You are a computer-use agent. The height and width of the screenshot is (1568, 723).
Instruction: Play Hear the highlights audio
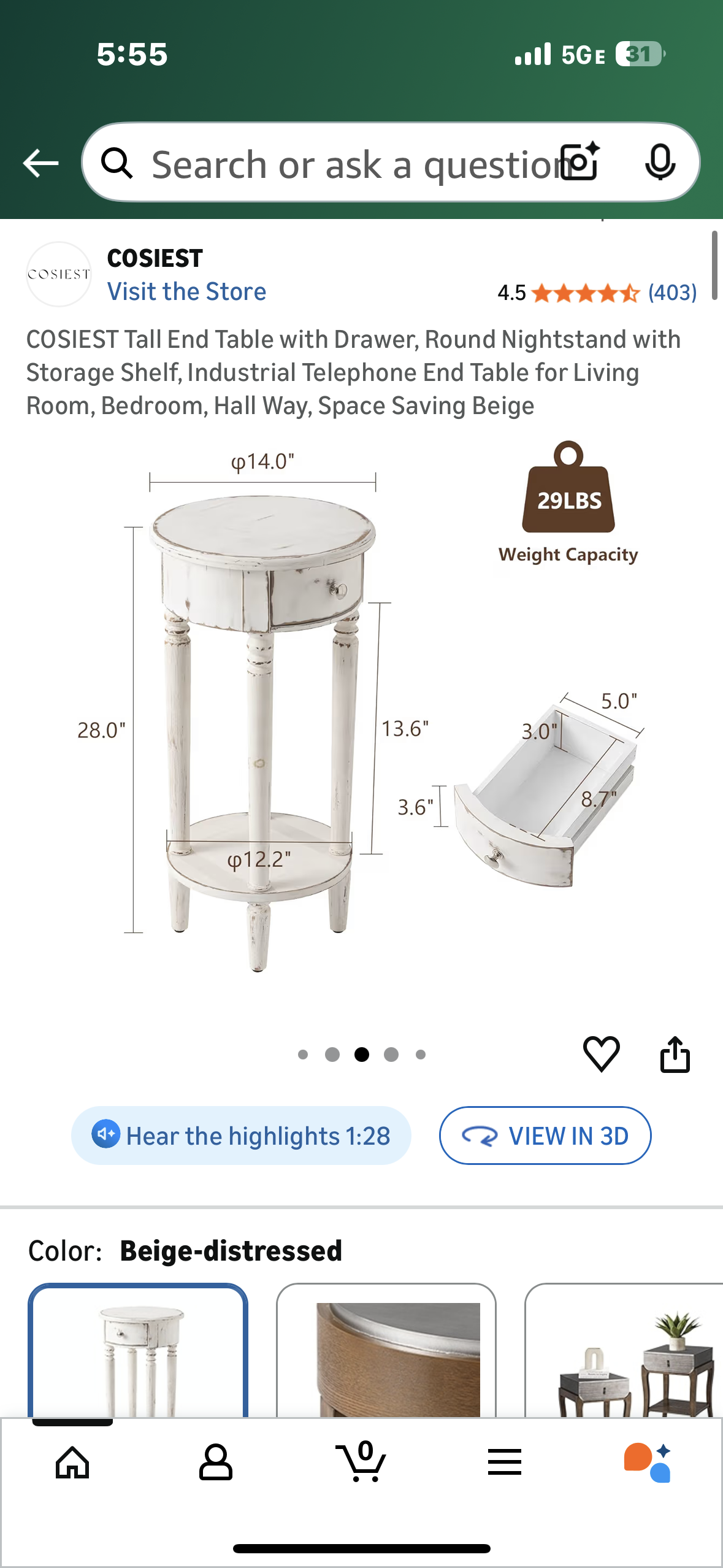tap(241, 1136)
